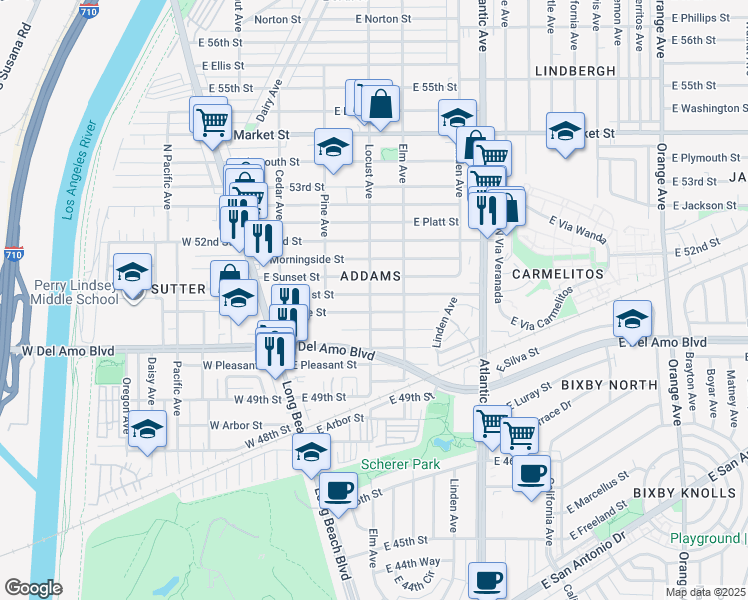Select the cafe marker on California Ave
The image size is (748, 600).
click(x=532, y=471)
